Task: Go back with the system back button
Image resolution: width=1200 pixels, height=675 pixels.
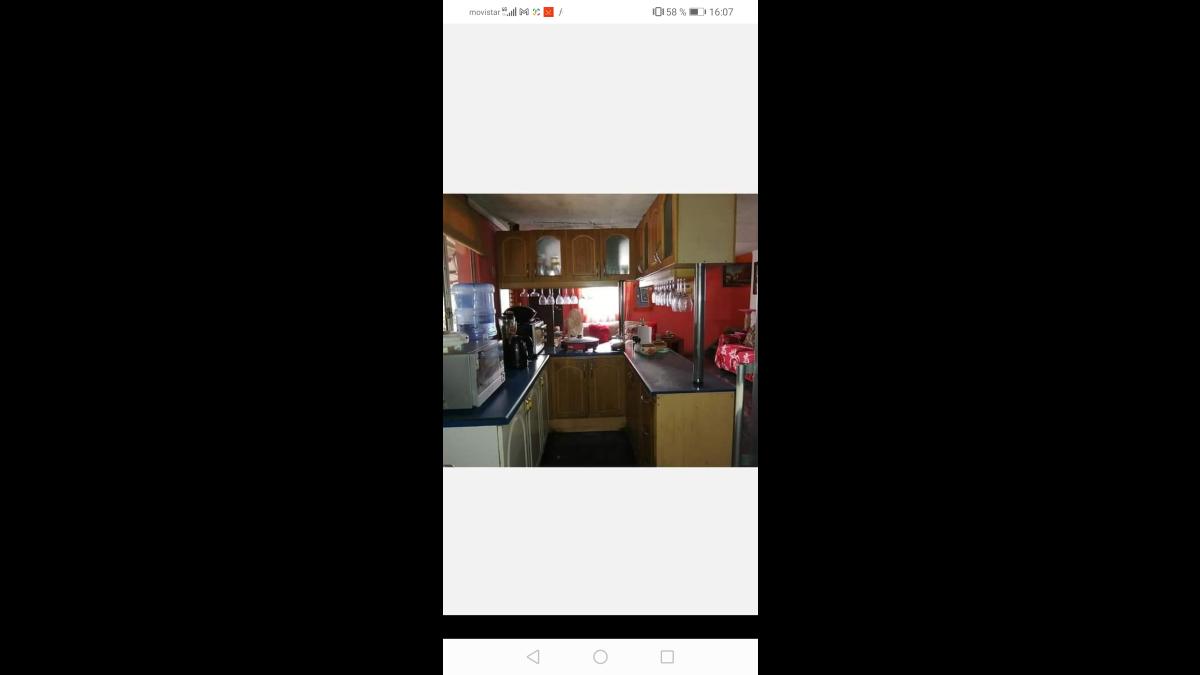Action: [x=533, y=657]
